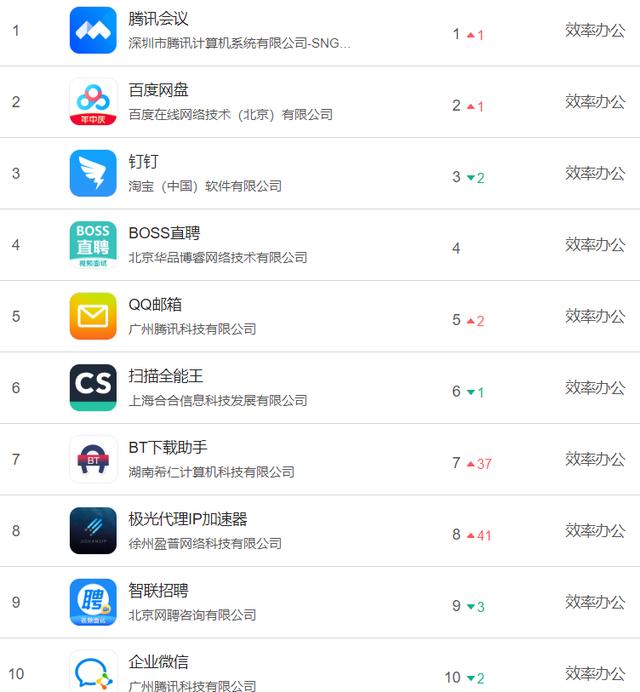View details for 钉钉
This screenshot has width=640, height=692.
144,162
